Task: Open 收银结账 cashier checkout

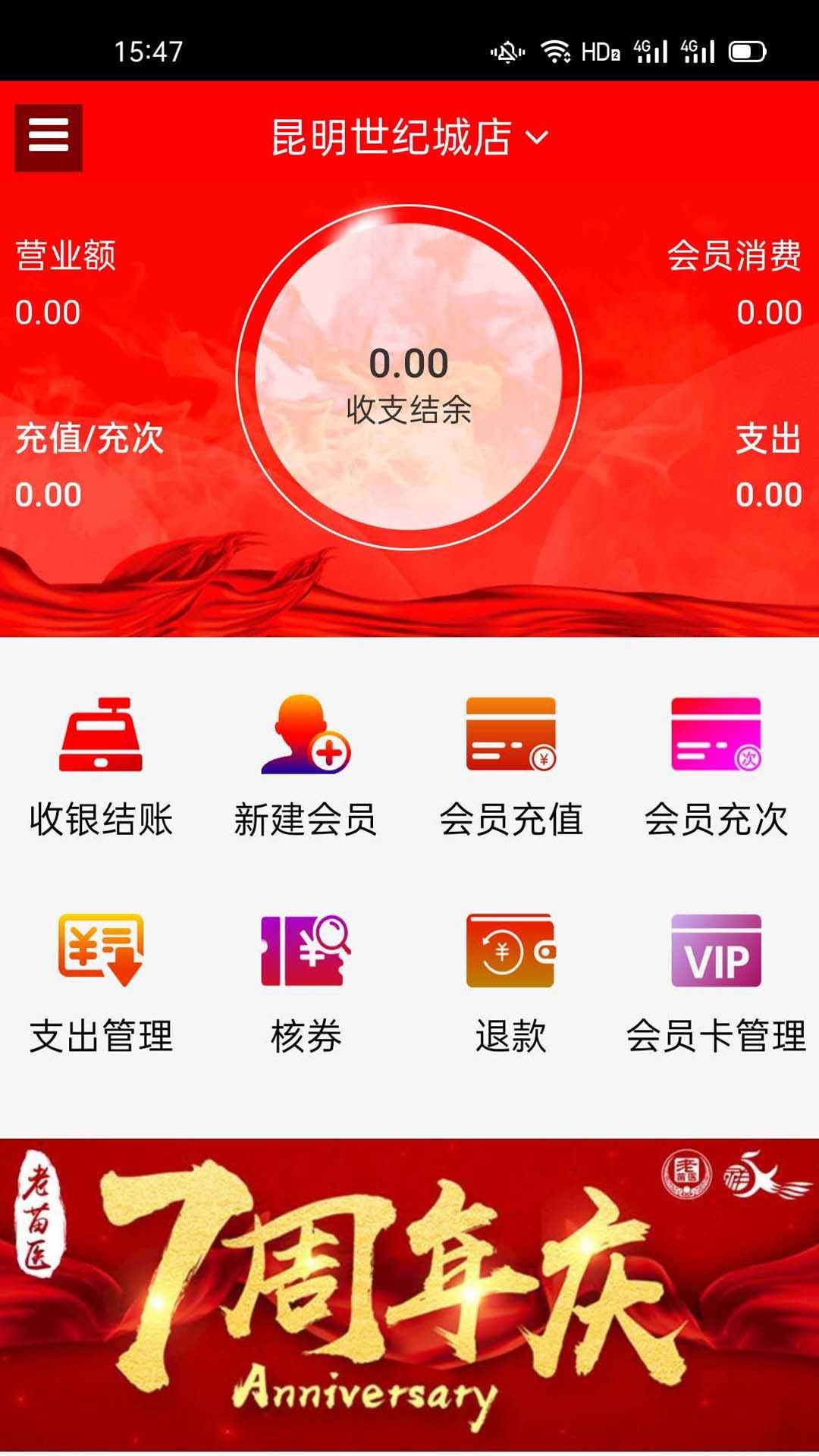Action: (102, 766)
